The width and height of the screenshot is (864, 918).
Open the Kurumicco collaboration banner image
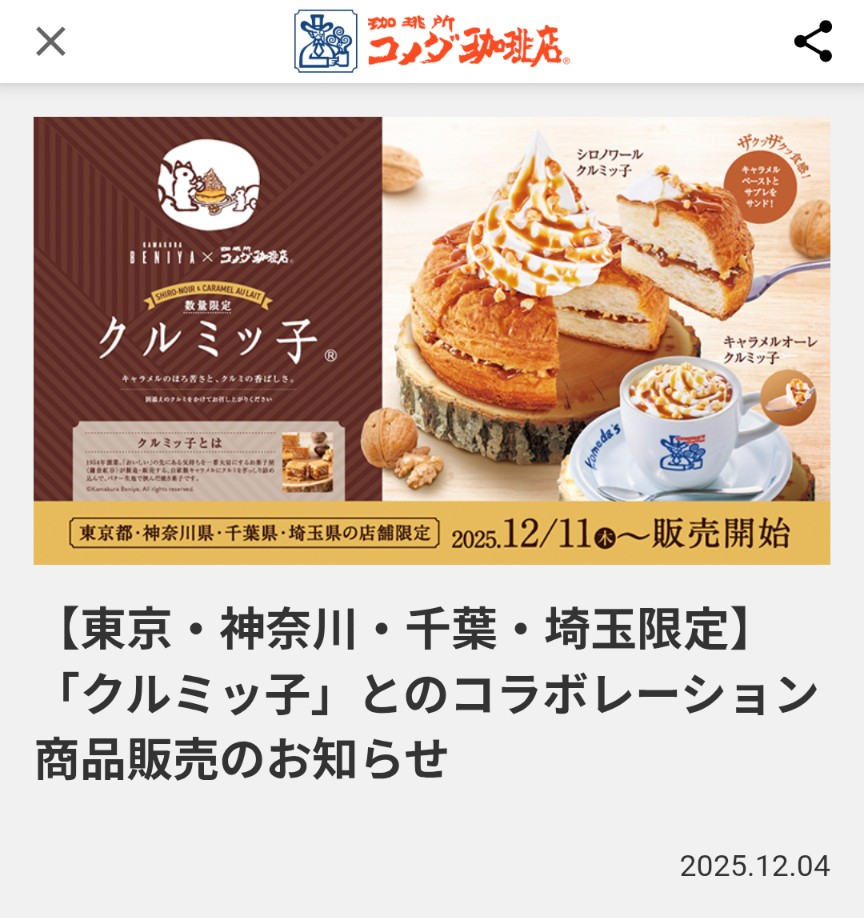[x=431, y=340]
